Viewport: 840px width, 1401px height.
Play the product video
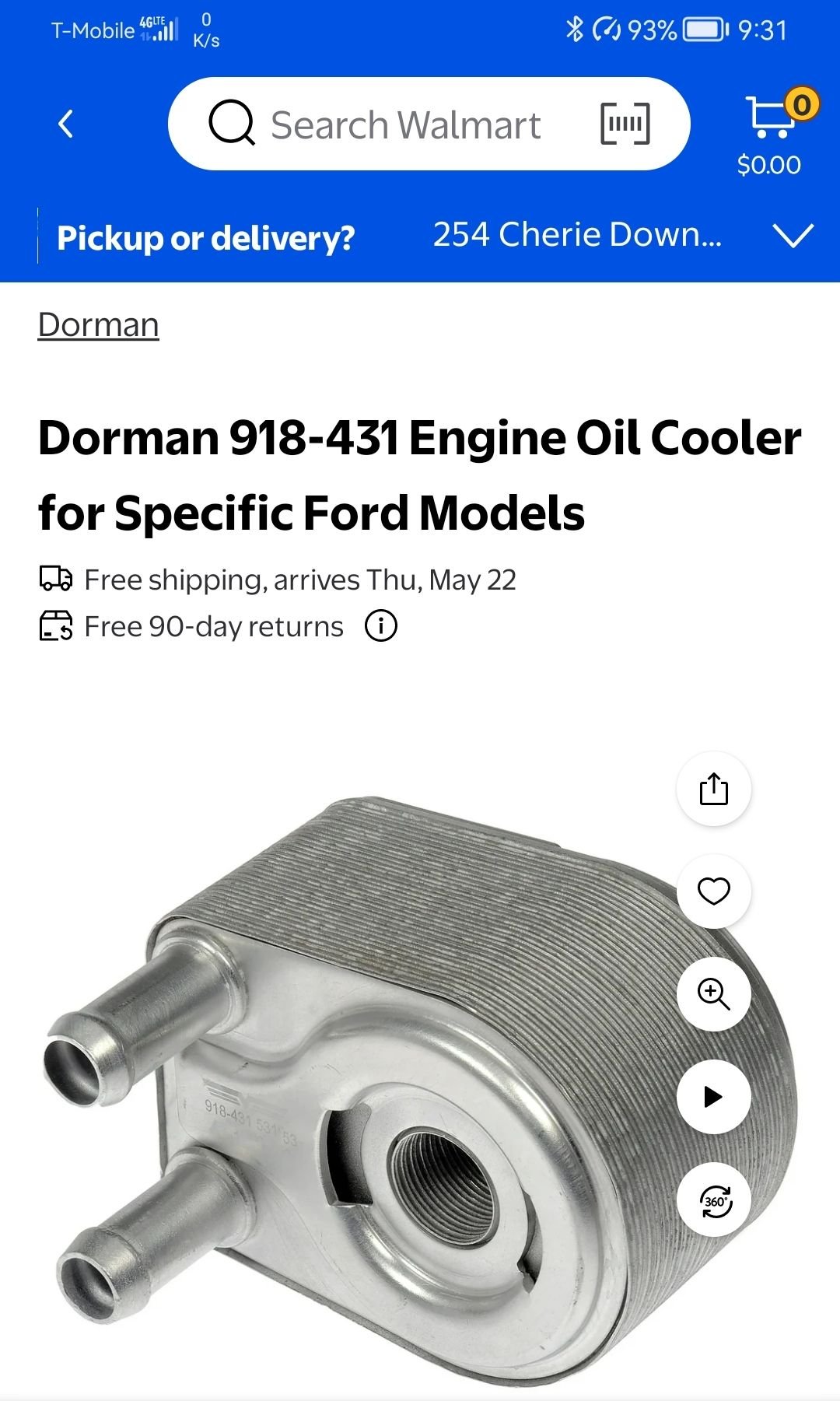click(x=714, y=1097)
